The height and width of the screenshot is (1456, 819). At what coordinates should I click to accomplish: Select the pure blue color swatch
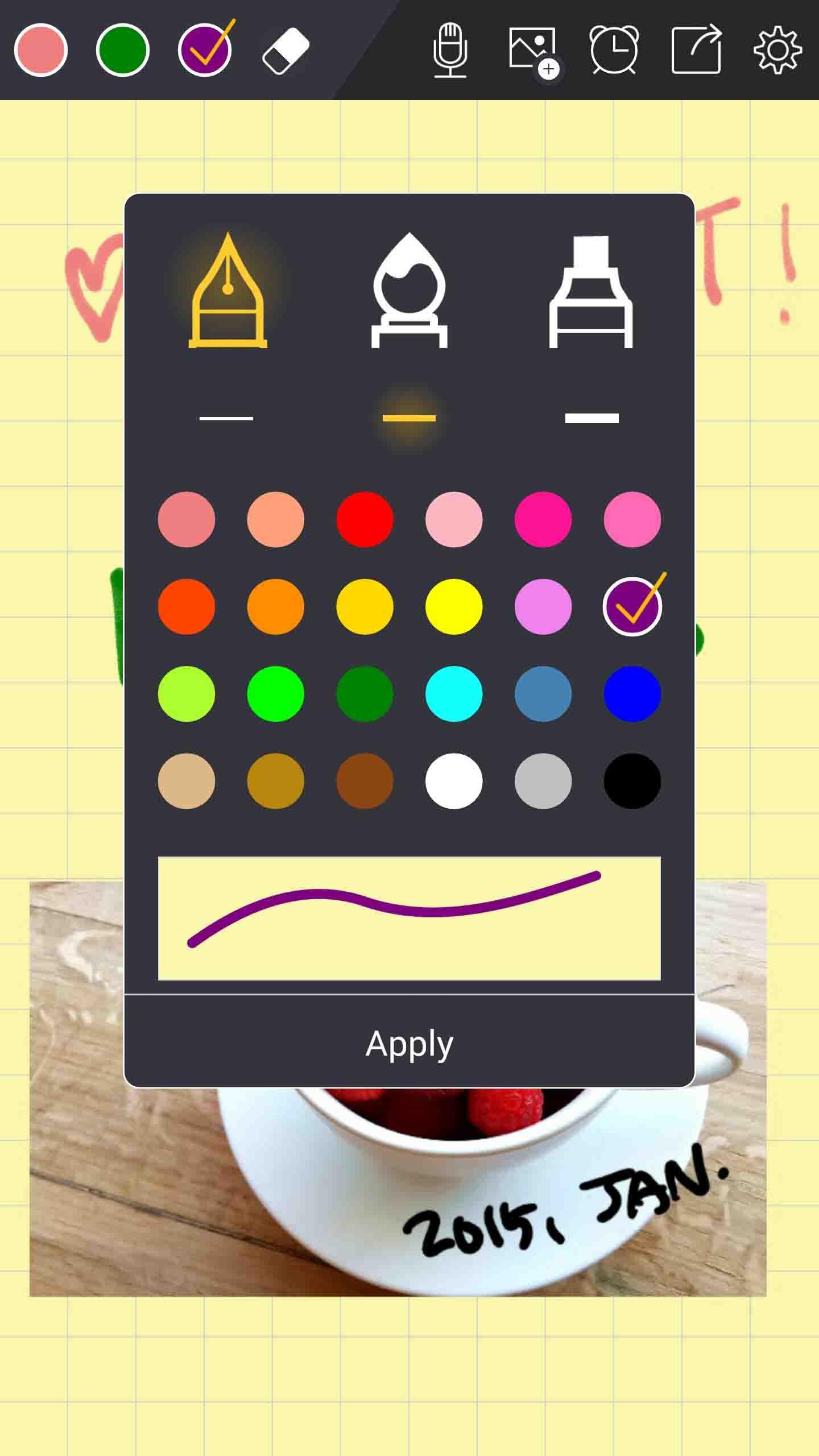[632, 694]
